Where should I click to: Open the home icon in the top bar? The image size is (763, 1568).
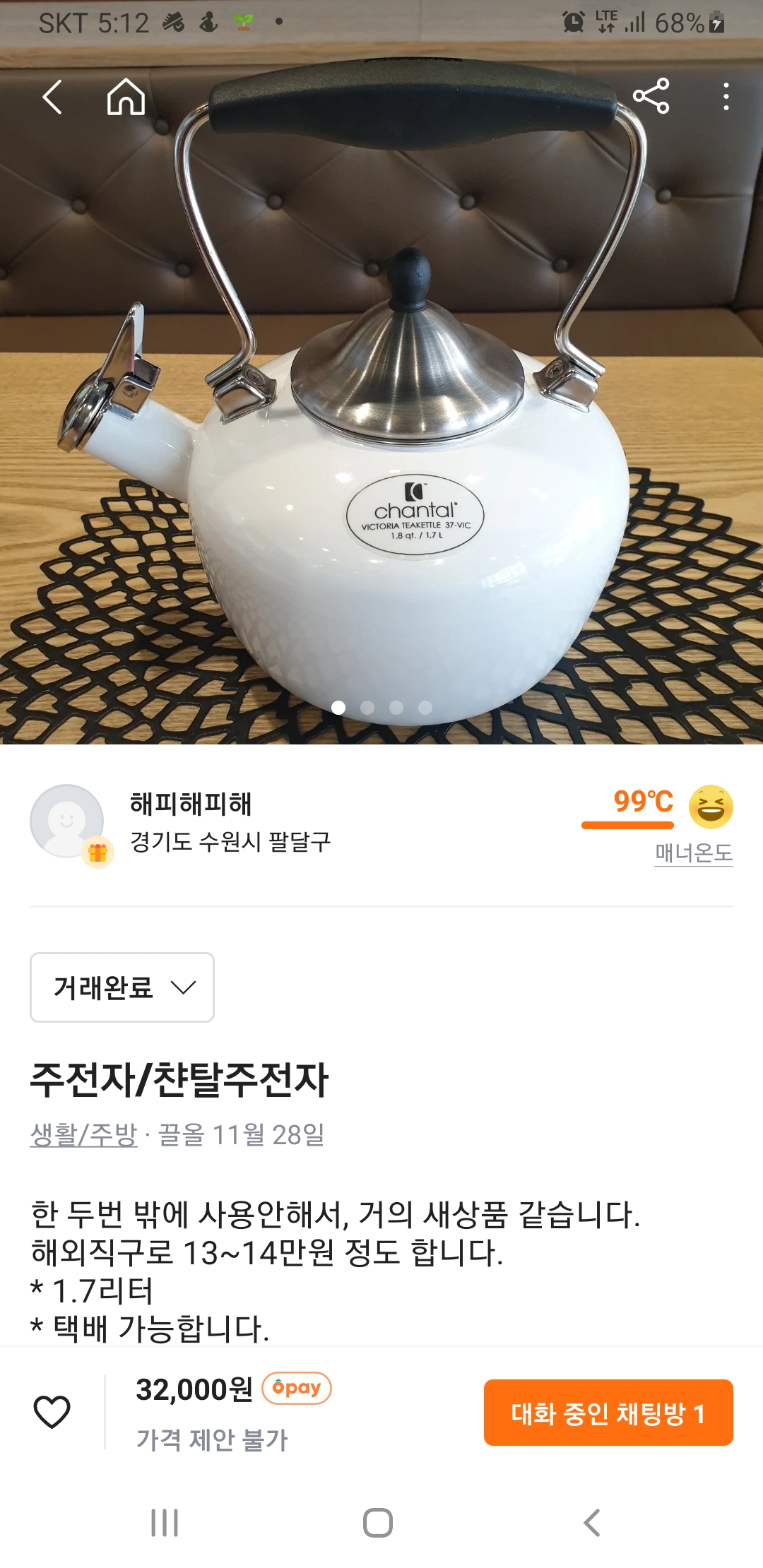click(126, 97)
